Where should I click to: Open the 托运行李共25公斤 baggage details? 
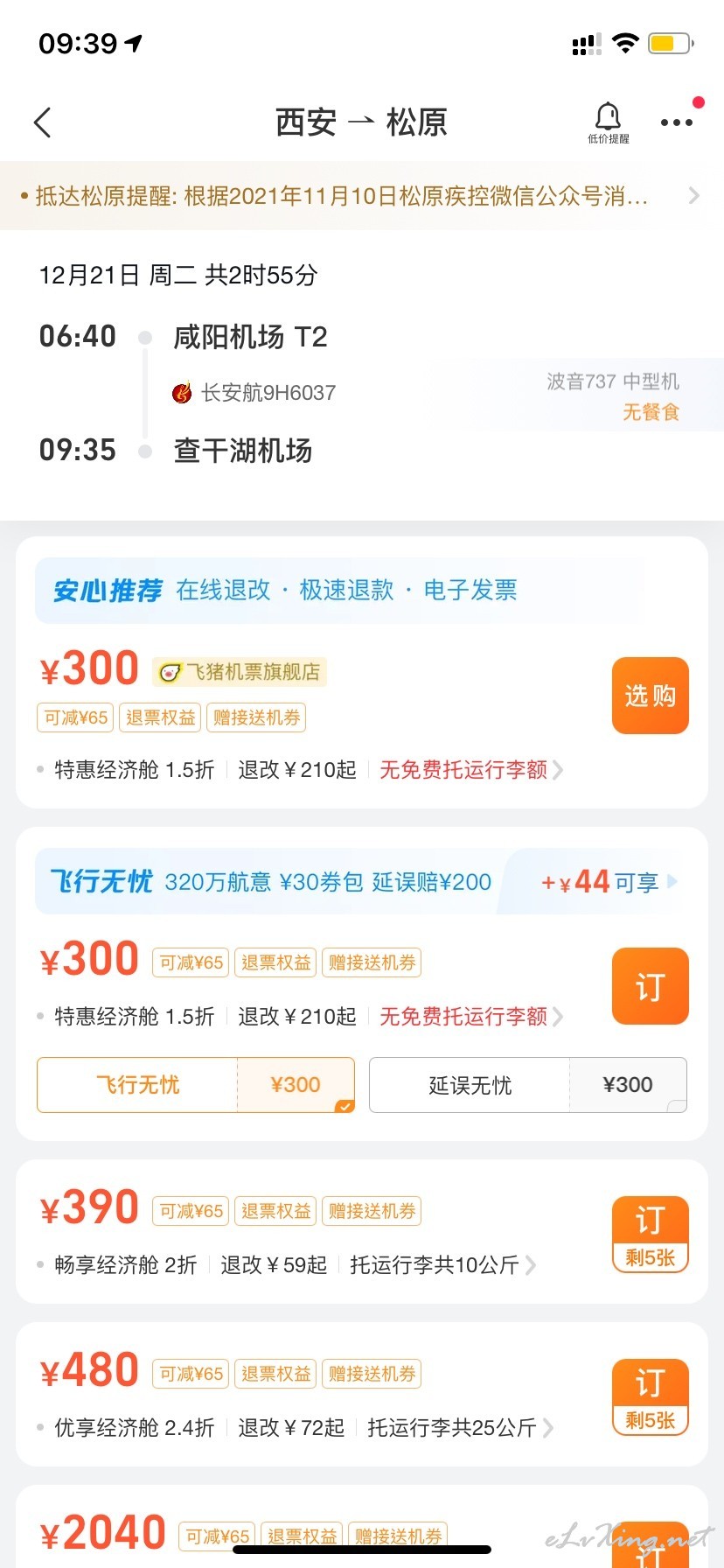pyautogui.click(x=460, y=1428)
